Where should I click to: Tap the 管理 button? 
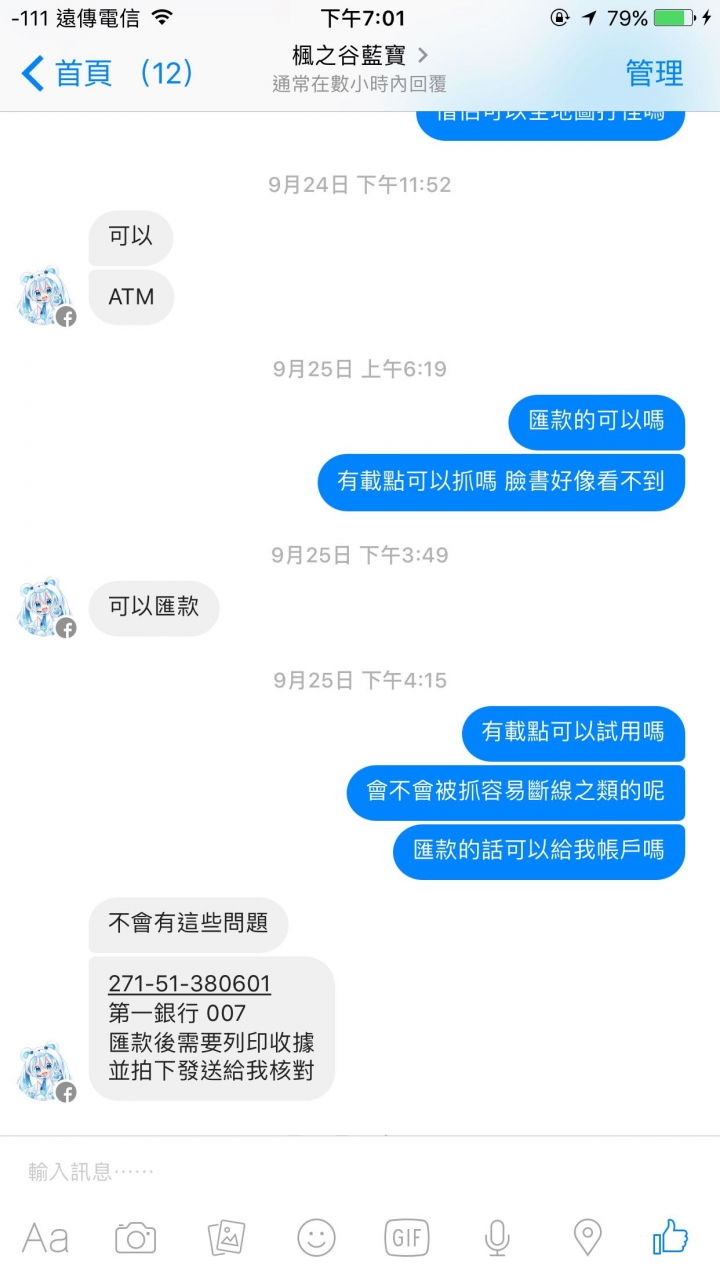pyautogui.click(x=654, y=73)
